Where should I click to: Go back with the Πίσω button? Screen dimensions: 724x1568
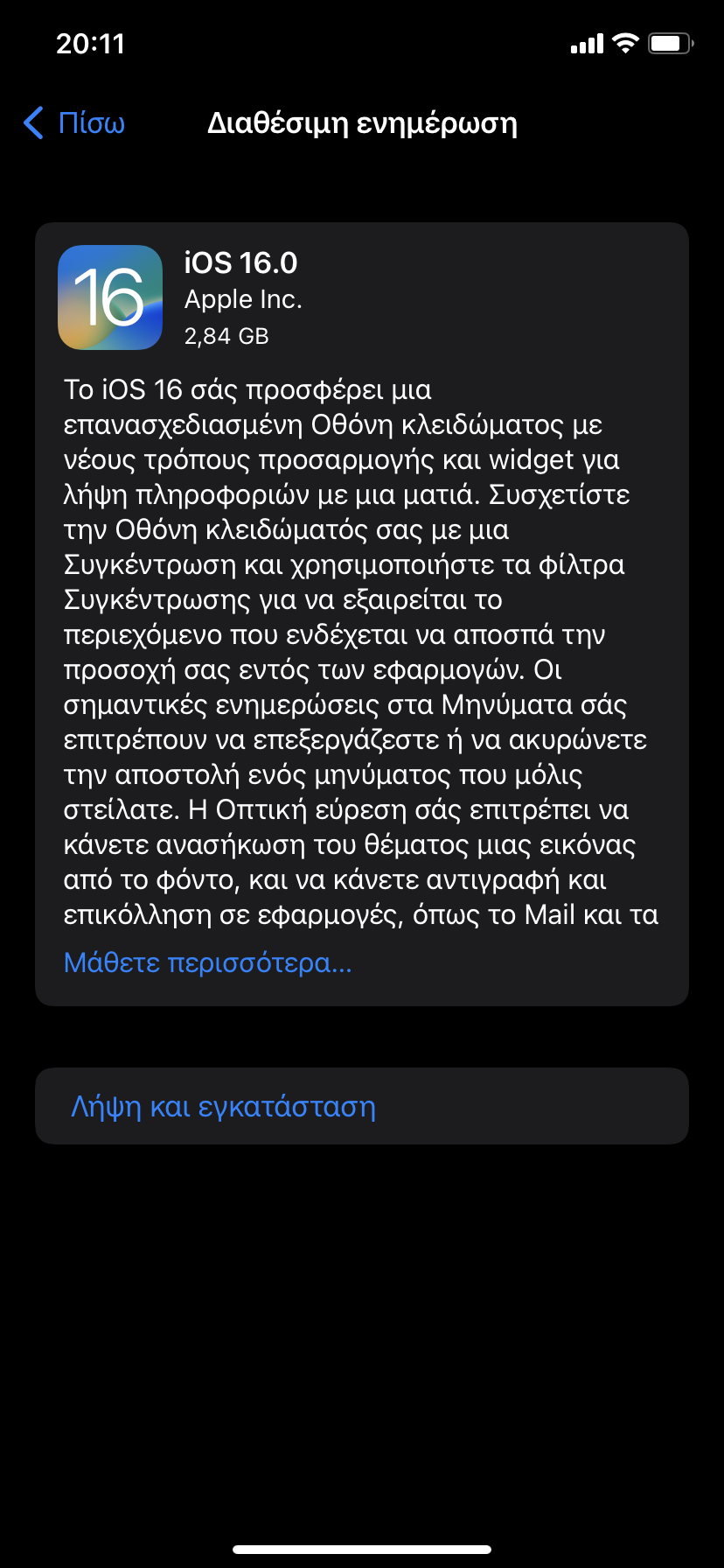coord(74,123)
